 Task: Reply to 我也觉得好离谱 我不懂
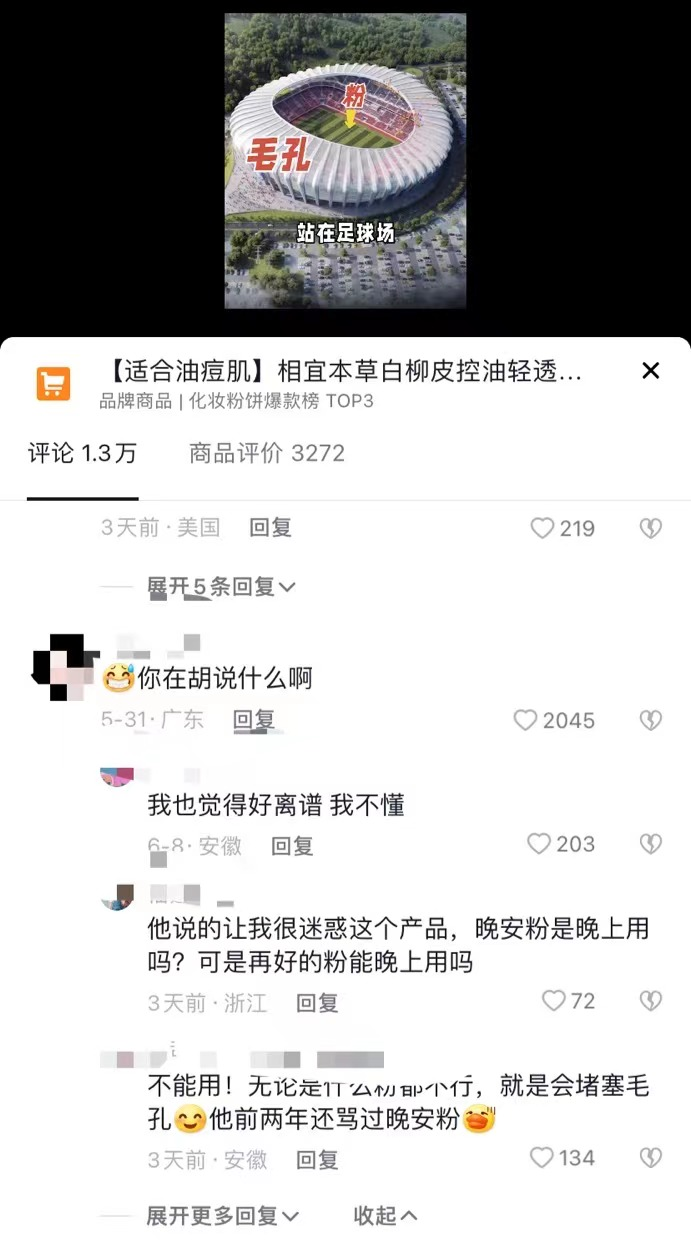292,846
